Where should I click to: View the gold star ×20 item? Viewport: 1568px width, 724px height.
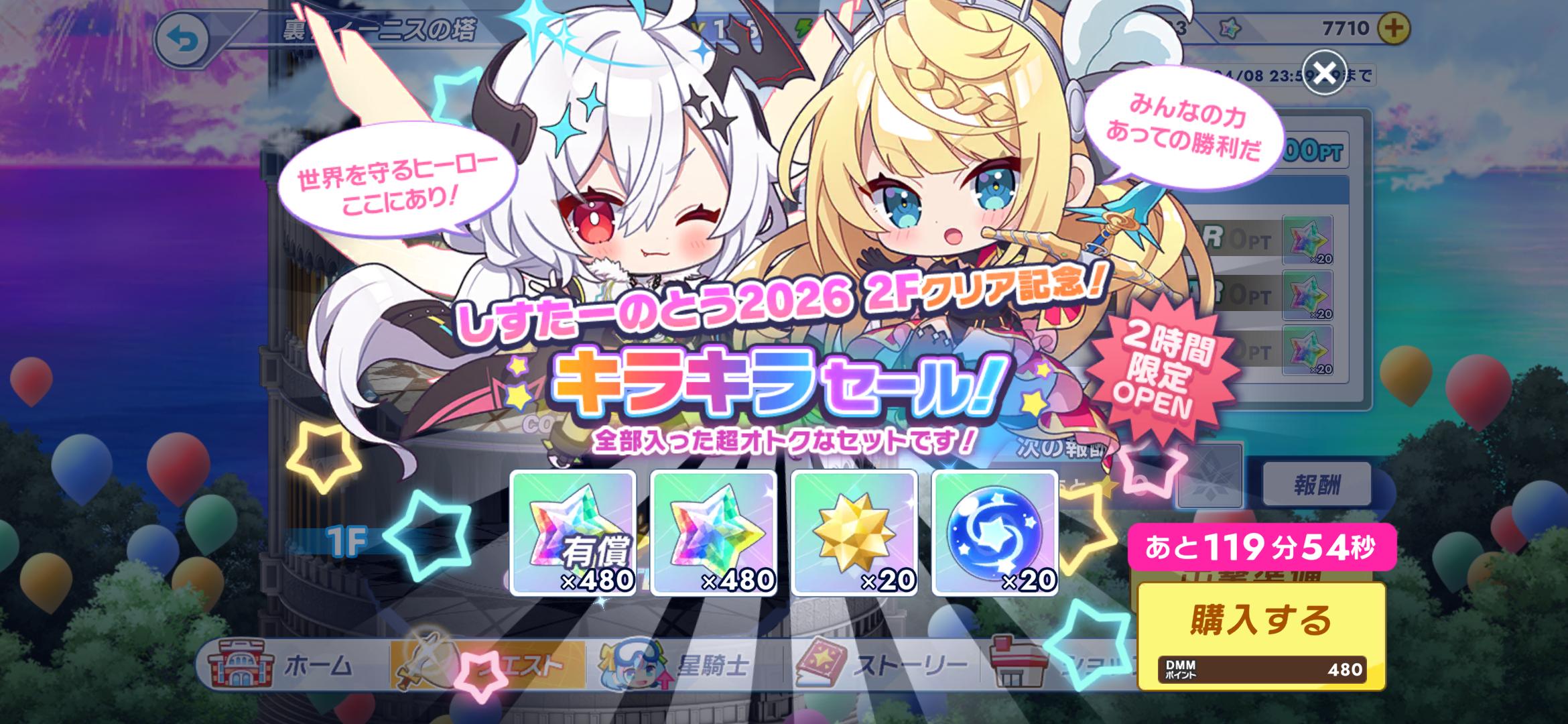(854, 533)
